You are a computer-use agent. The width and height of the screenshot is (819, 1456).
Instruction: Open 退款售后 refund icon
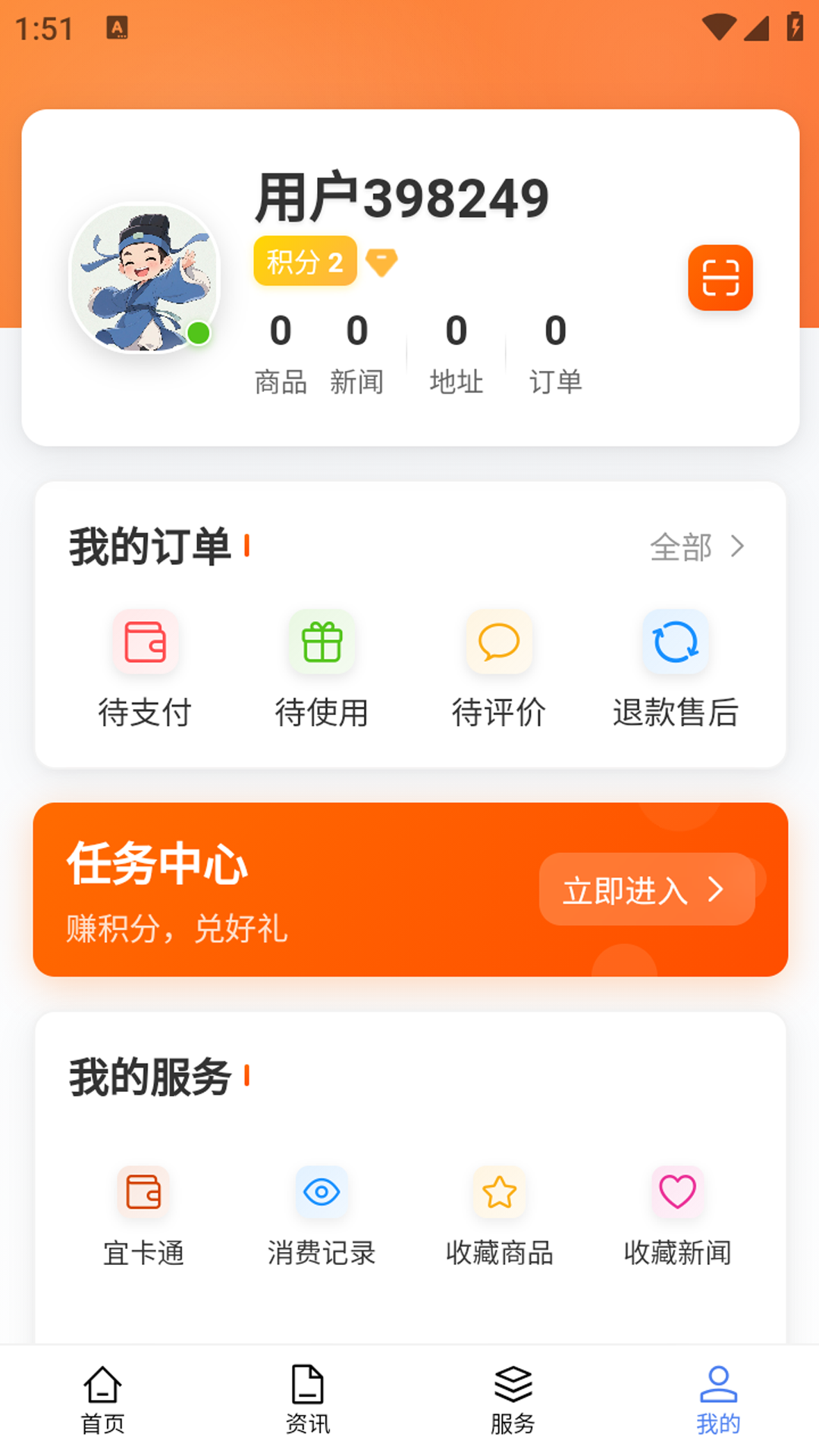tap(675, 642)
